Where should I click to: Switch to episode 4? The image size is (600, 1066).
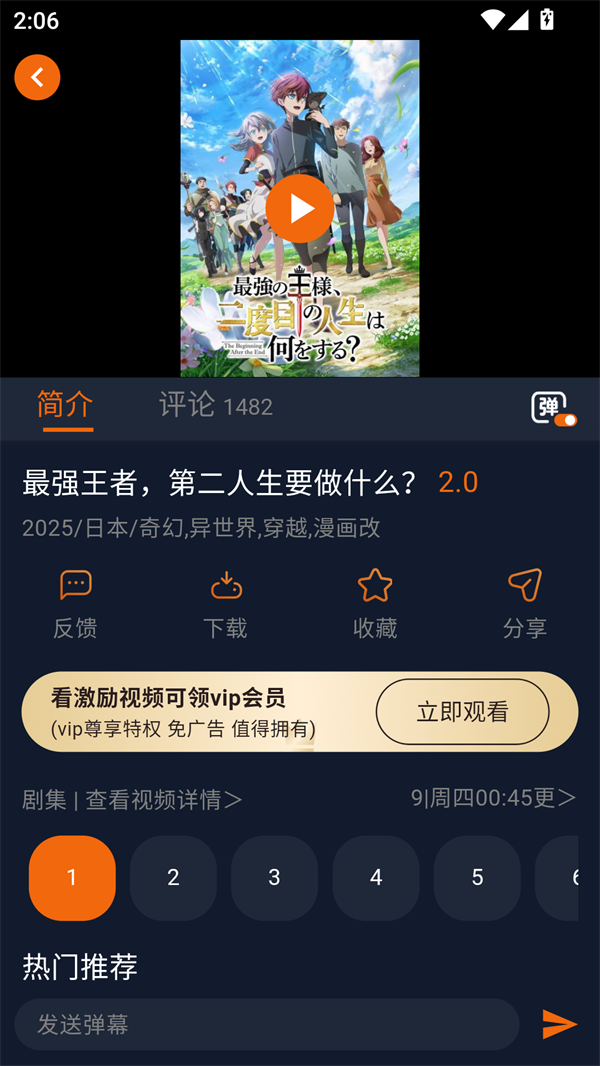coord(376,878)
